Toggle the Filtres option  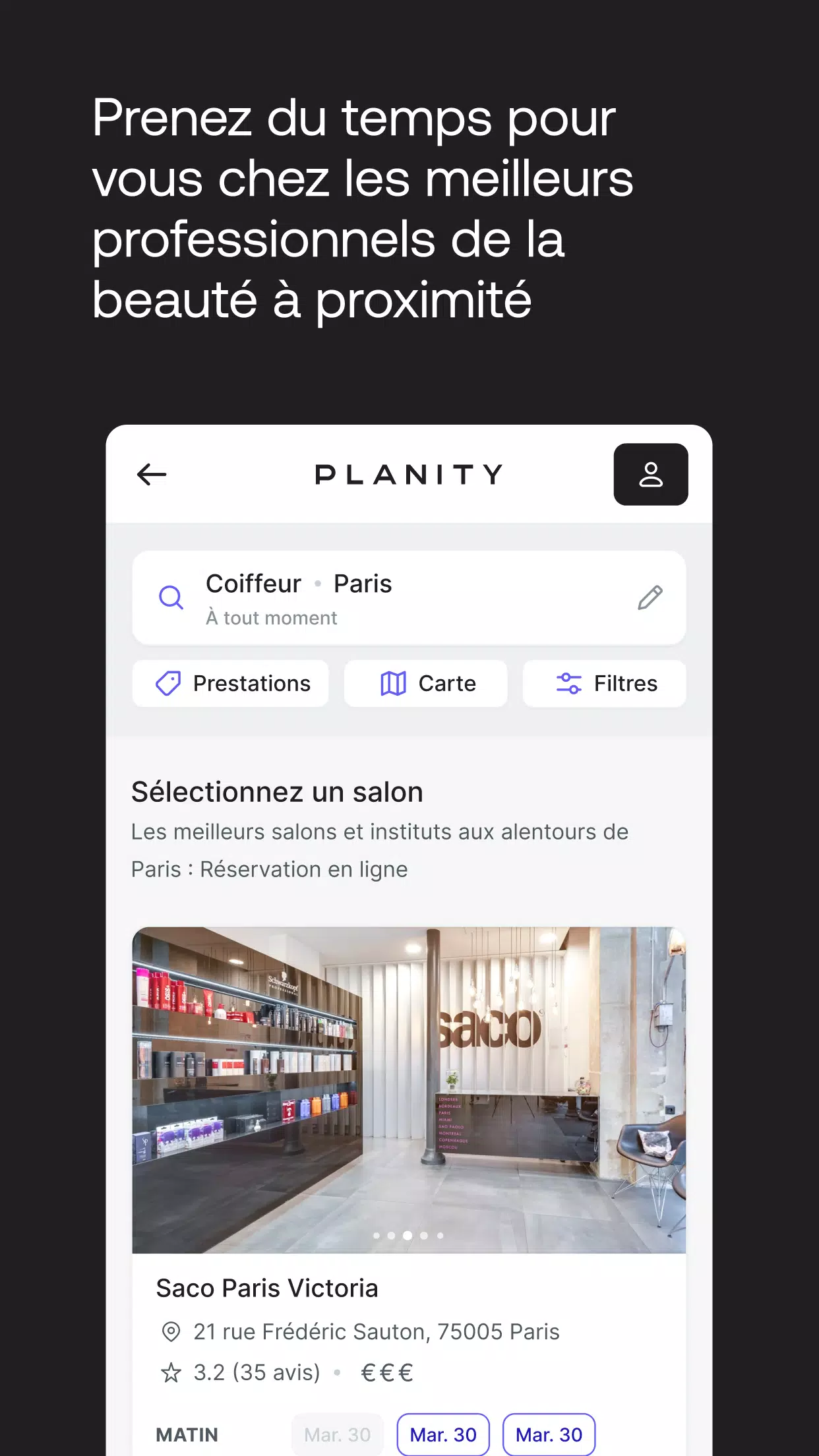point(603,684)
